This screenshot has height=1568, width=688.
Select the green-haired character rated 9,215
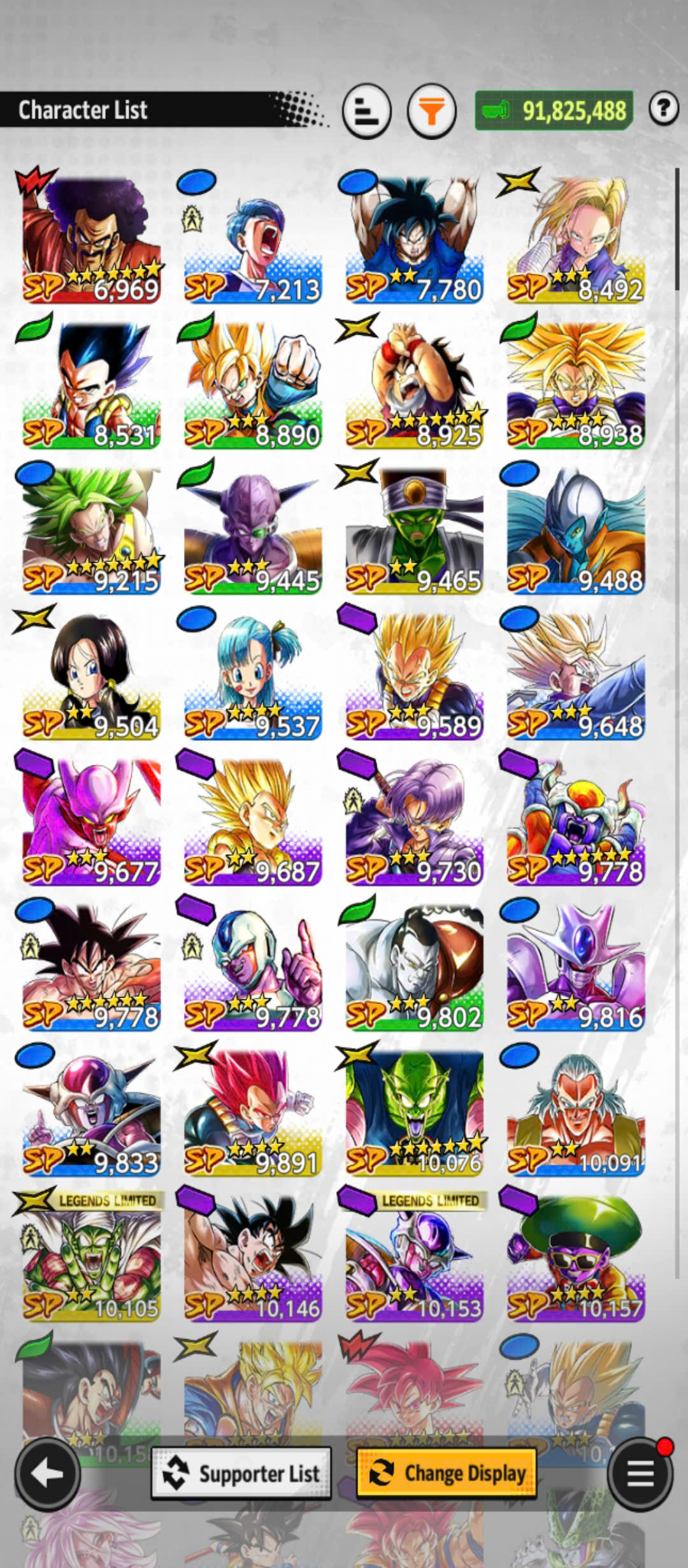91,530
